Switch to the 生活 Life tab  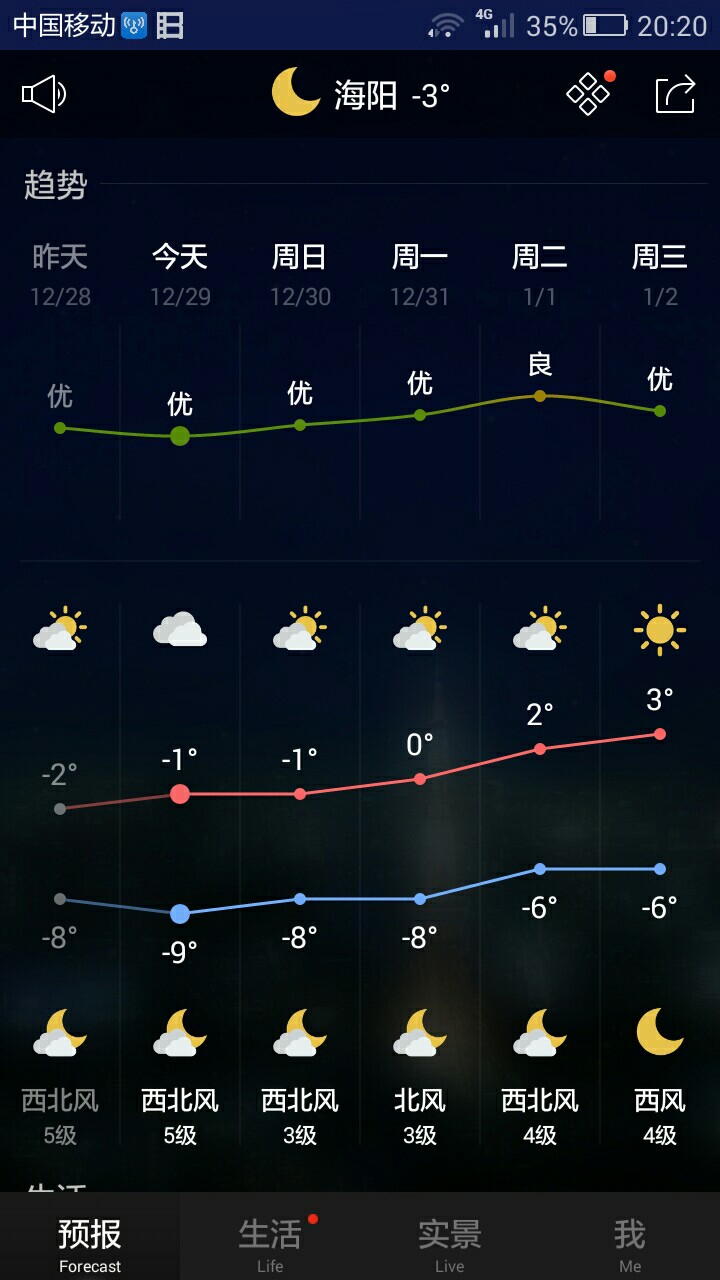pos(270,1244)
